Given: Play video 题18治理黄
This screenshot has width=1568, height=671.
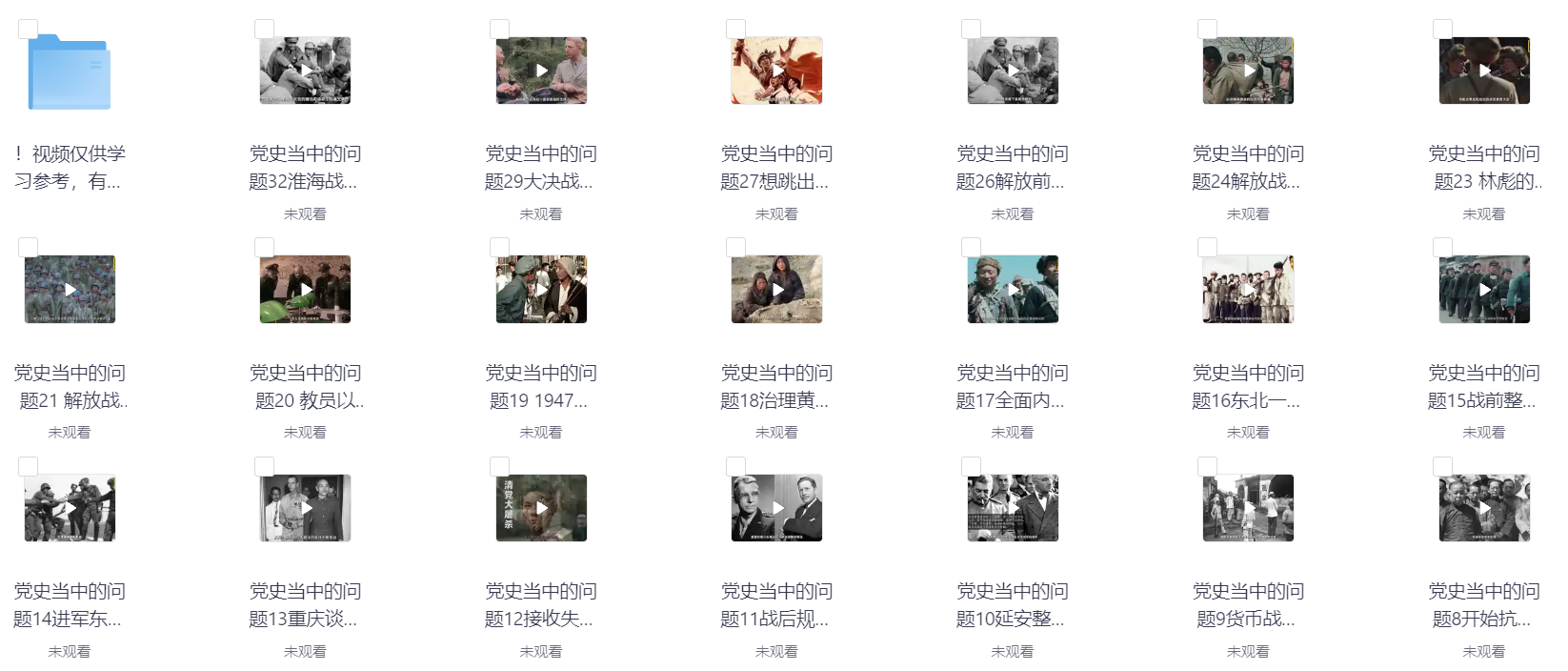Looking at the screenshot, I should [x=776, y=290].
